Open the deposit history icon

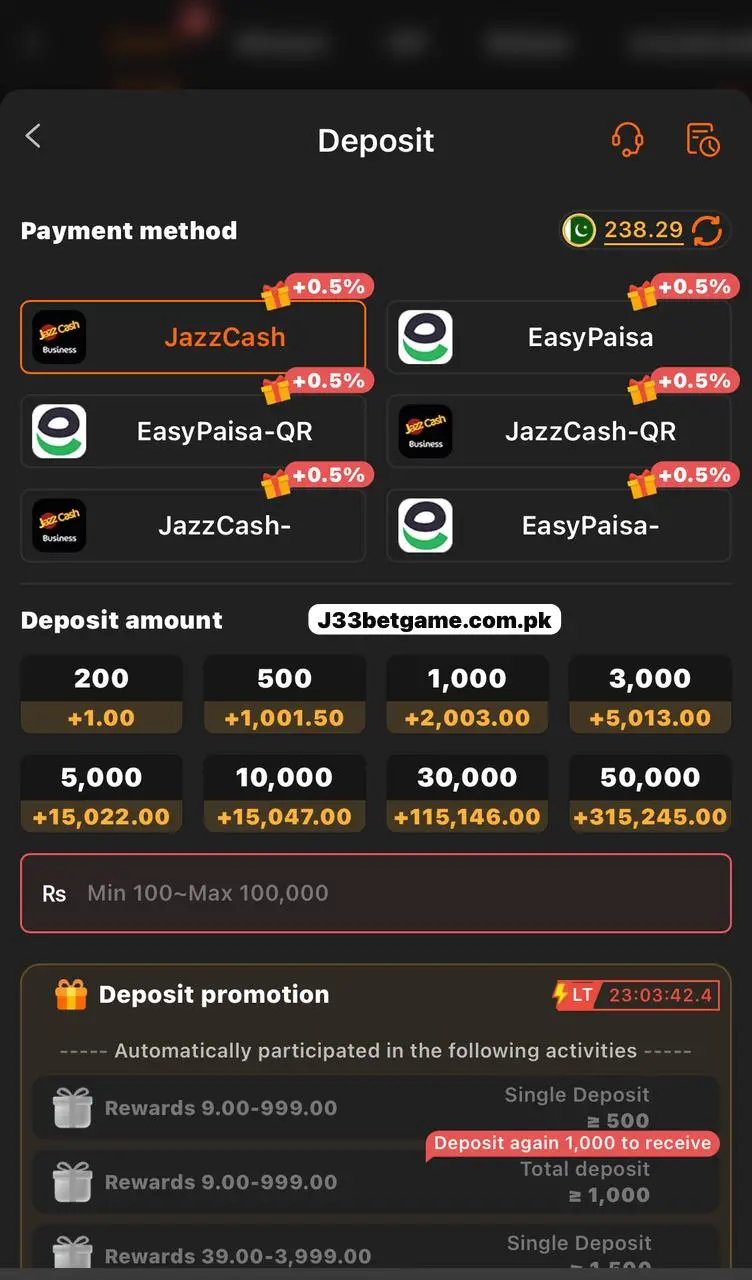(703, 140)
